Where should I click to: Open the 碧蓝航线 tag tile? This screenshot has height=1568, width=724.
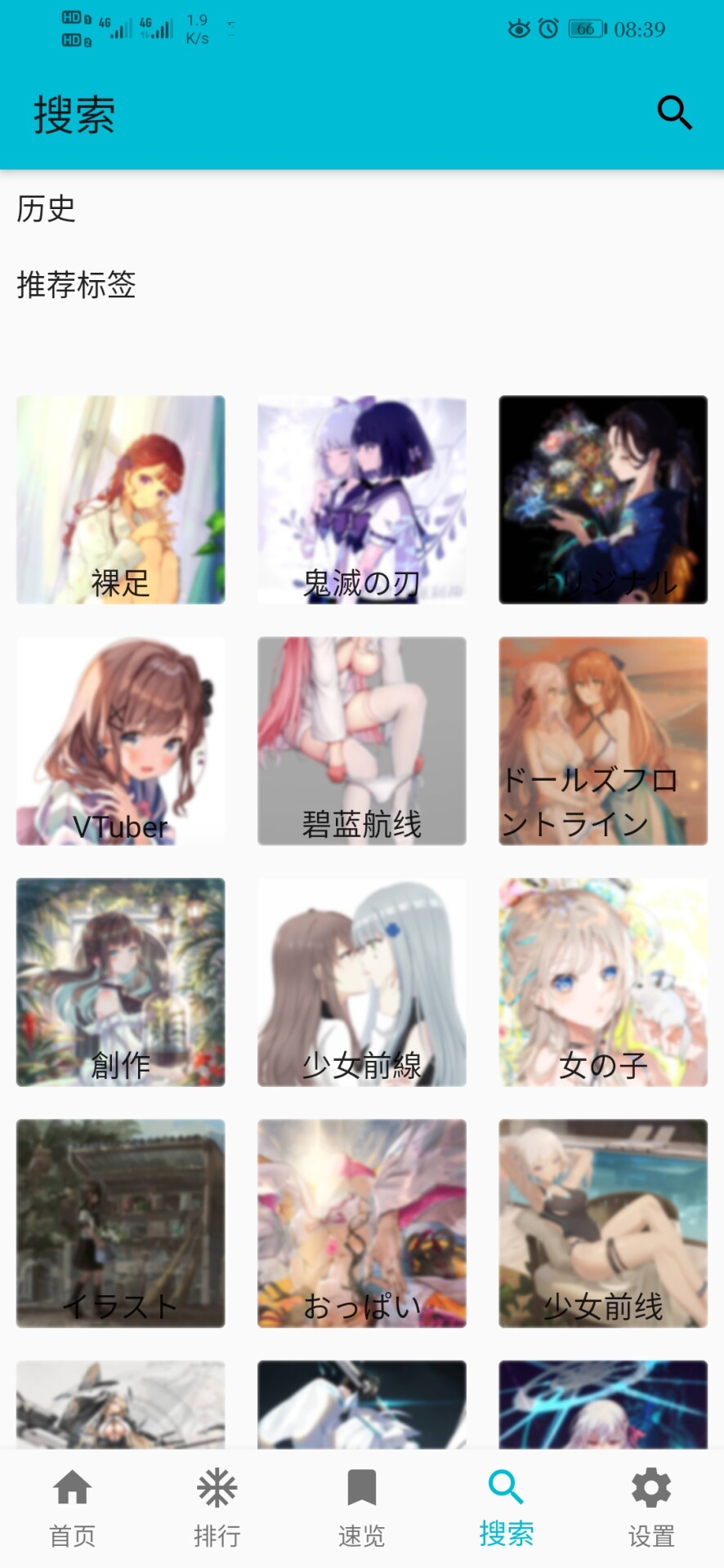click(361, 741)
